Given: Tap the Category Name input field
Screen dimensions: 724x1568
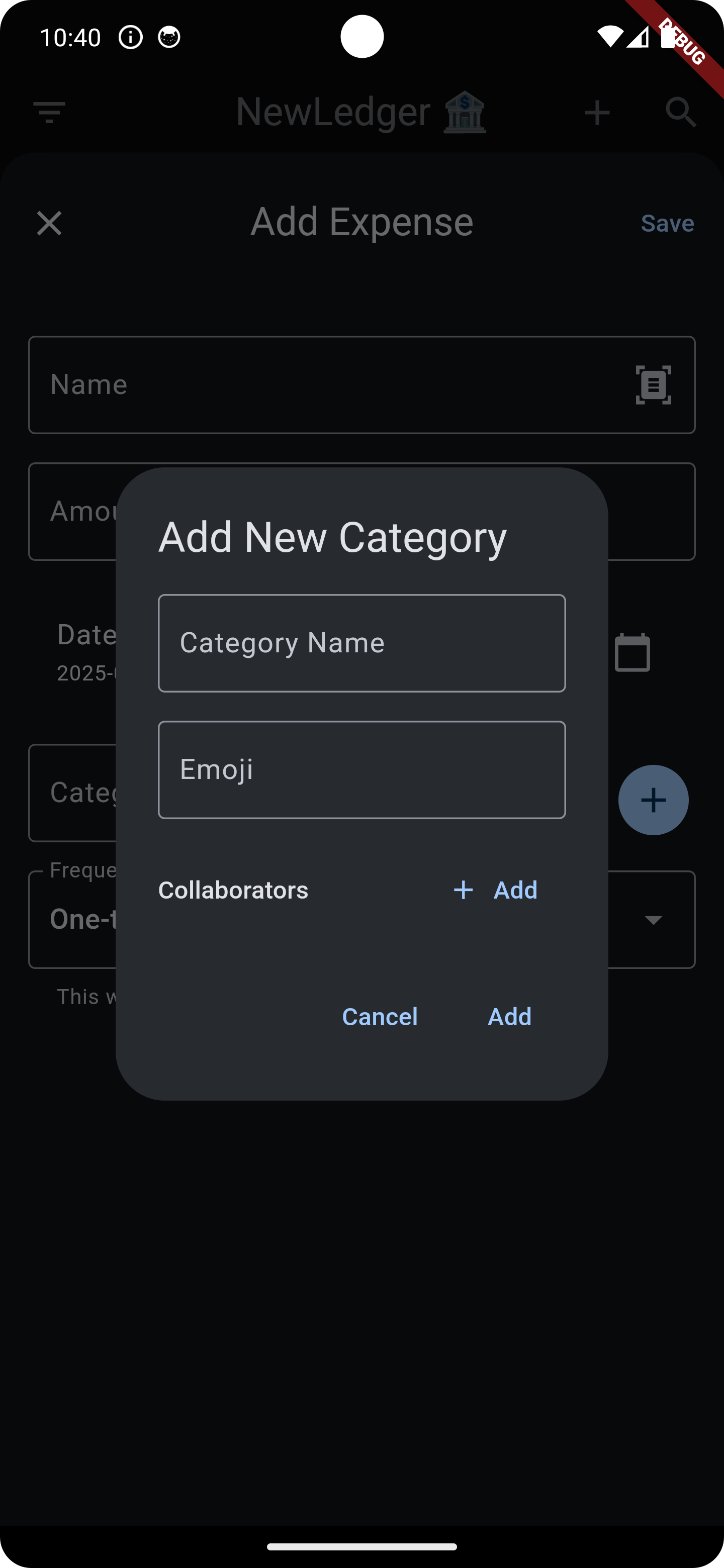Looking at the screenshot, I should click(361, 643).
